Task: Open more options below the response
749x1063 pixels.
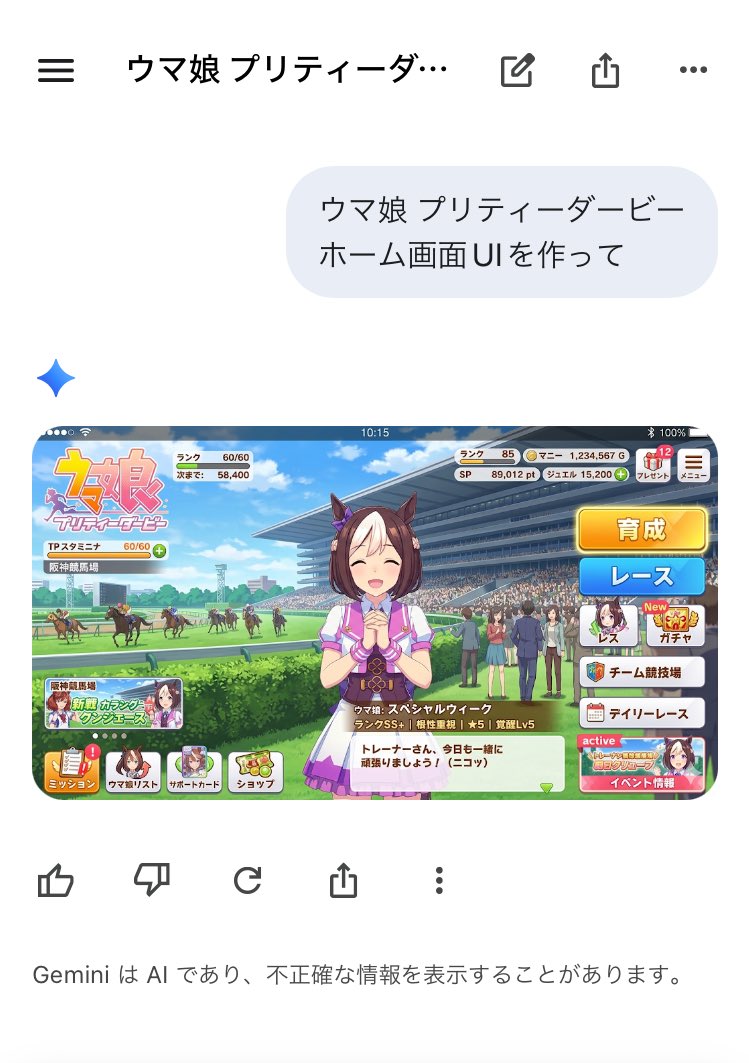Action: click(439, 881)
